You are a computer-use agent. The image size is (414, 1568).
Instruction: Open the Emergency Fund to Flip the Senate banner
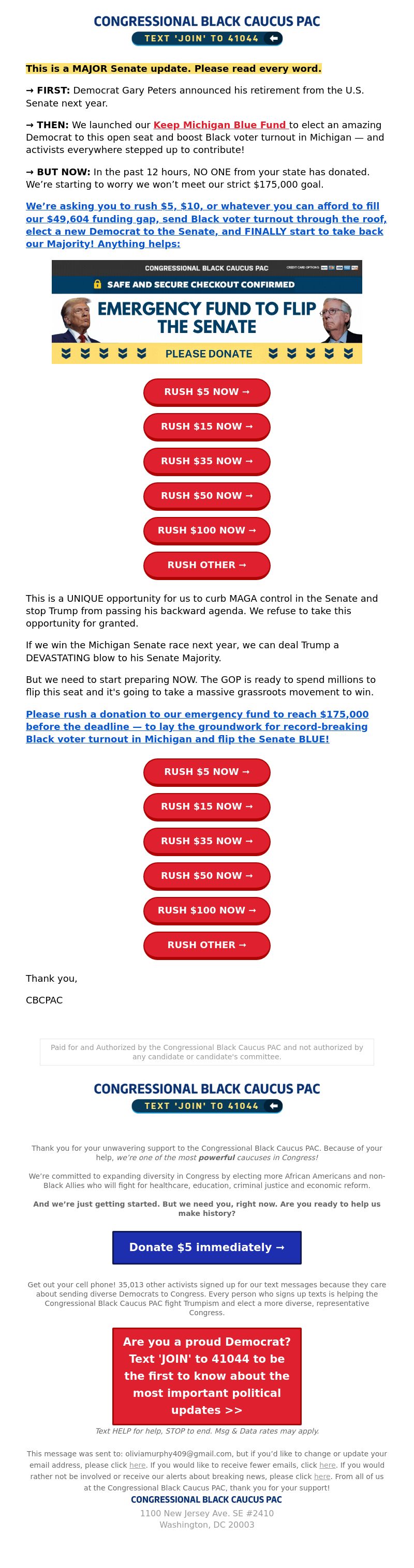(x=206, y=312)
